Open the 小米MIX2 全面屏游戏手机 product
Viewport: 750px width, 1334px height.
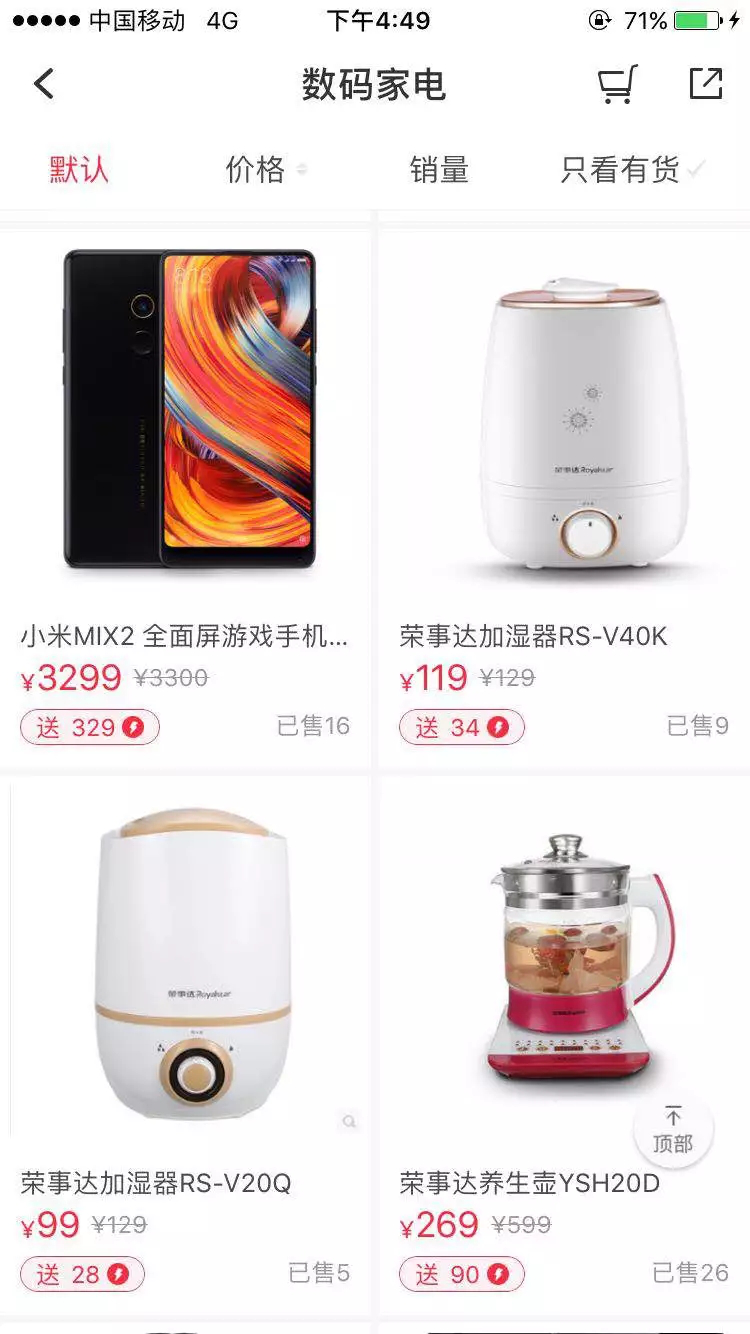click(188, 450)
